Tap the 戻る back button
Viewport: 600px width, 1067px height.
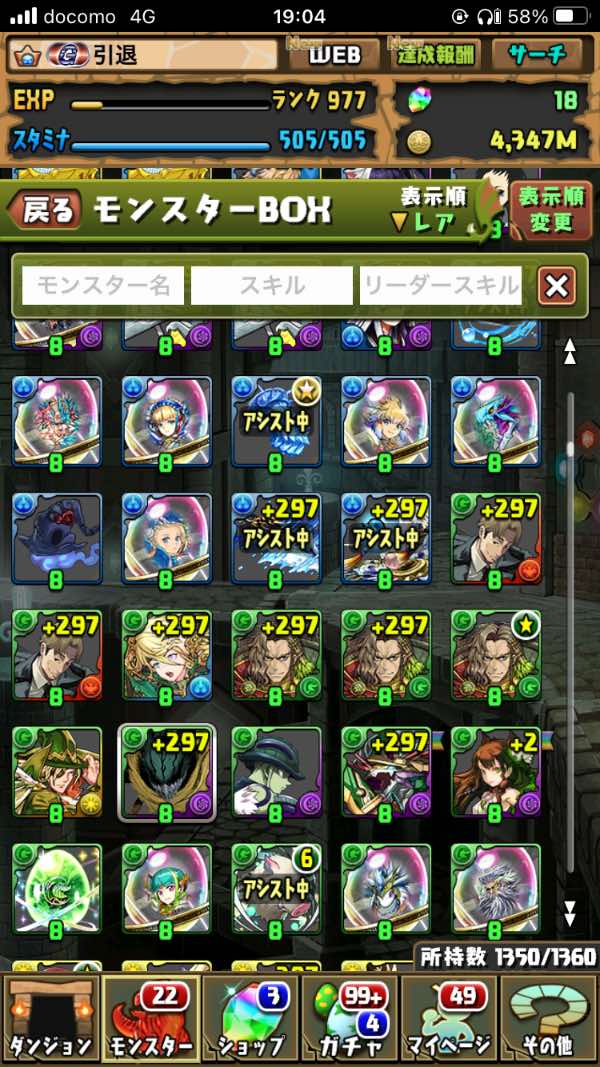coord(45,209)
